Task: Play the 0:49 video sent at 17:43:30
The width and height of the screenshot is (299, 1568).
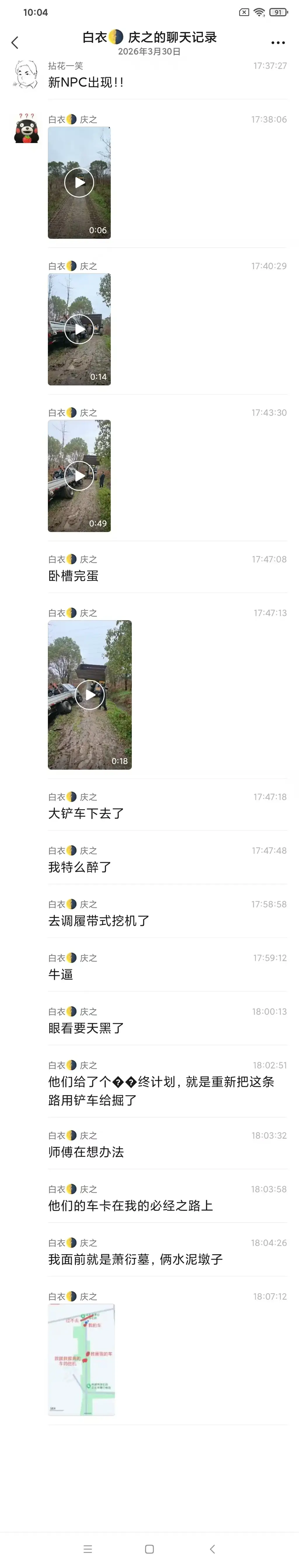Action: [79, 476]
